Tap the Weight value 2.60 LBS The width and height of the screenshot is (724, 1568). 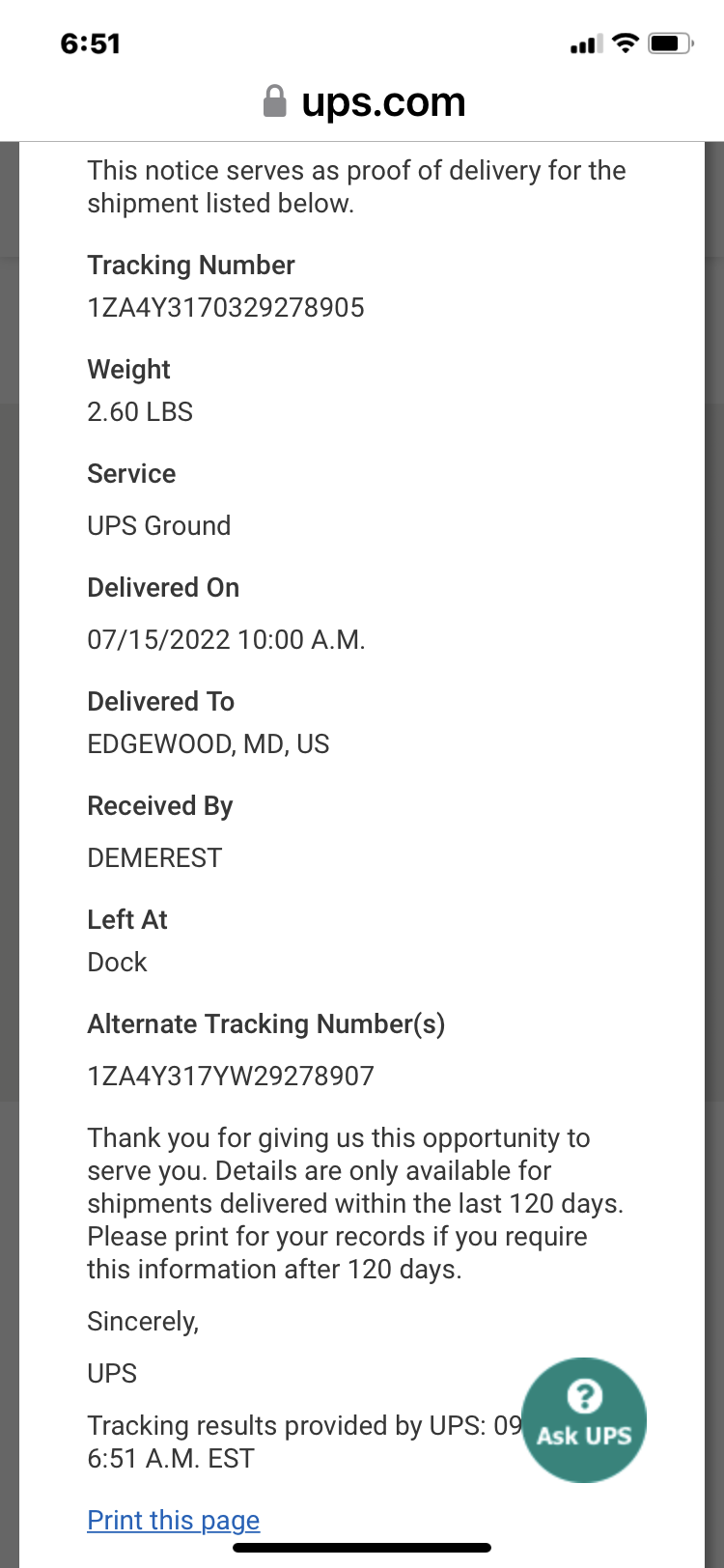[140, 412]
